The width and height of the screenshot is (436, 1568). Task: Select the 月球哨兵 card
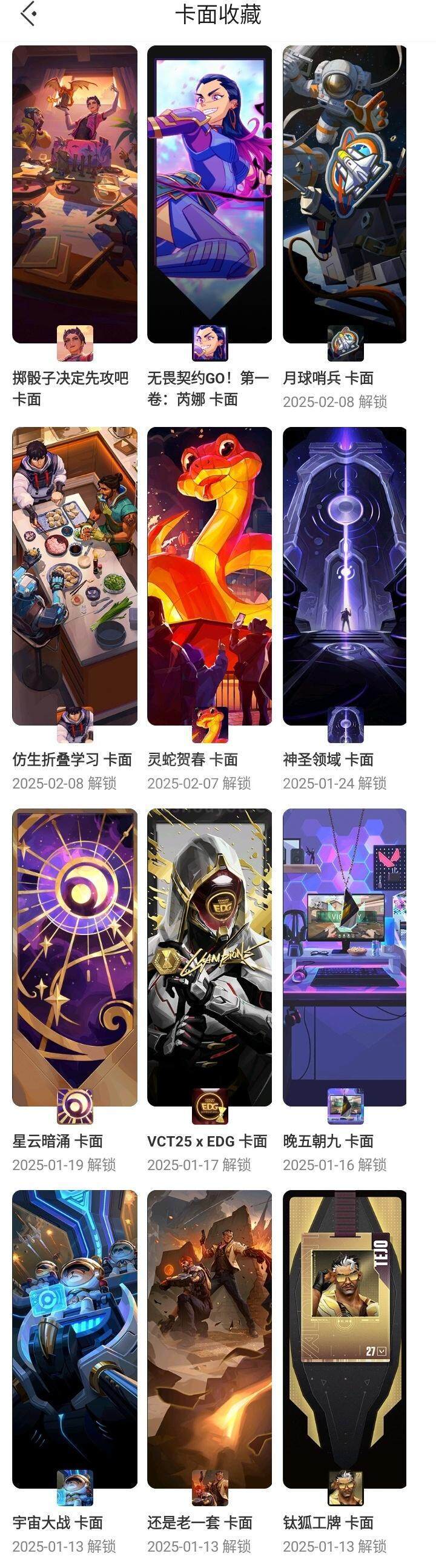(345, 195)
